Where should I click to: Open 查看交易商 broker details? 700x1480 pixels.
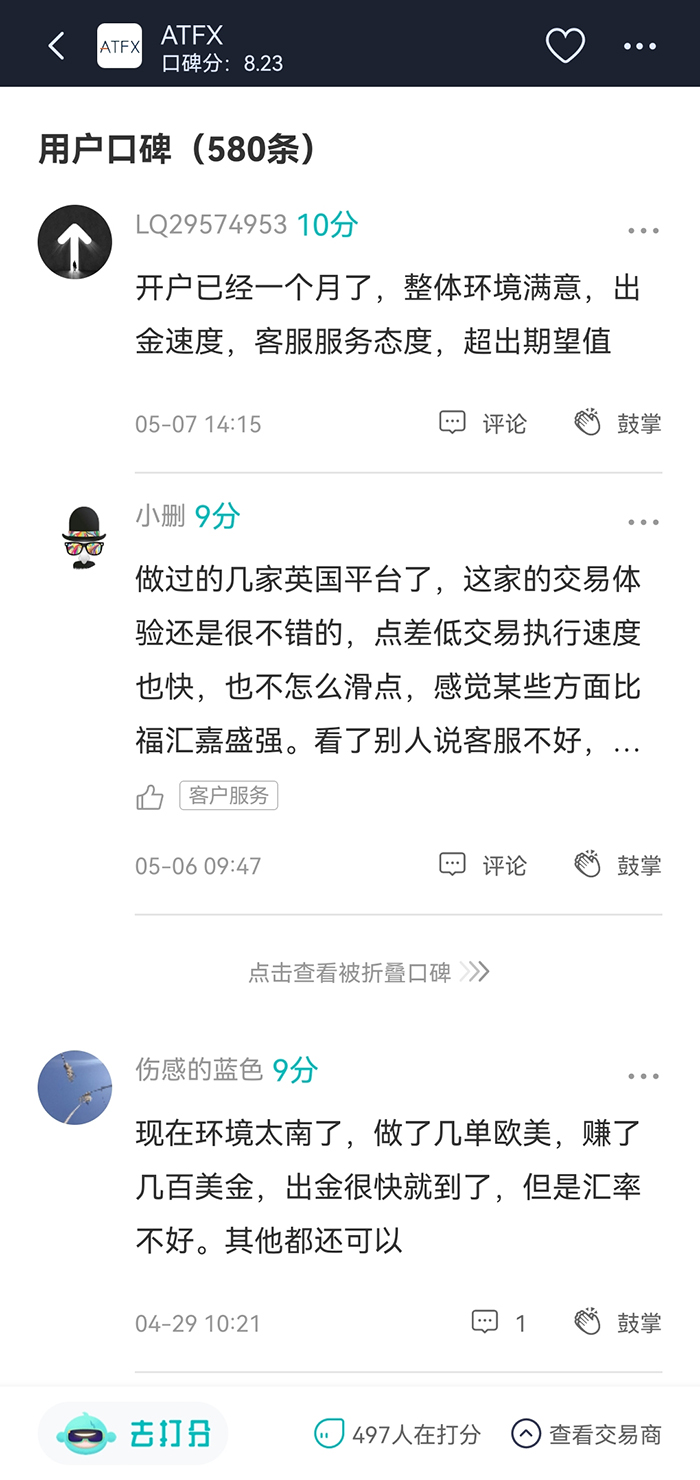point(587,1435)
